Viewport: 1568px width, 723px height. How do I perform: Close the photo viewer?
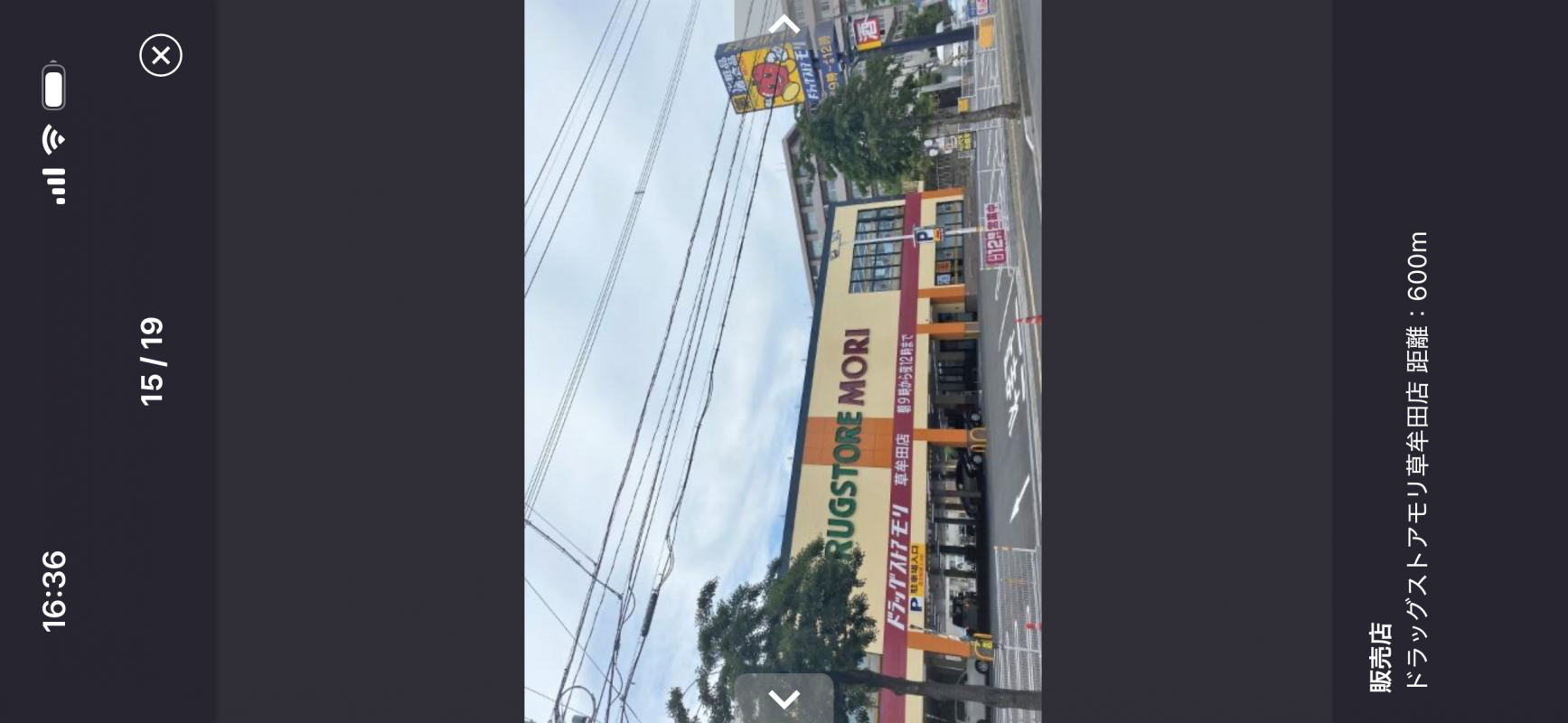(161, 55)
